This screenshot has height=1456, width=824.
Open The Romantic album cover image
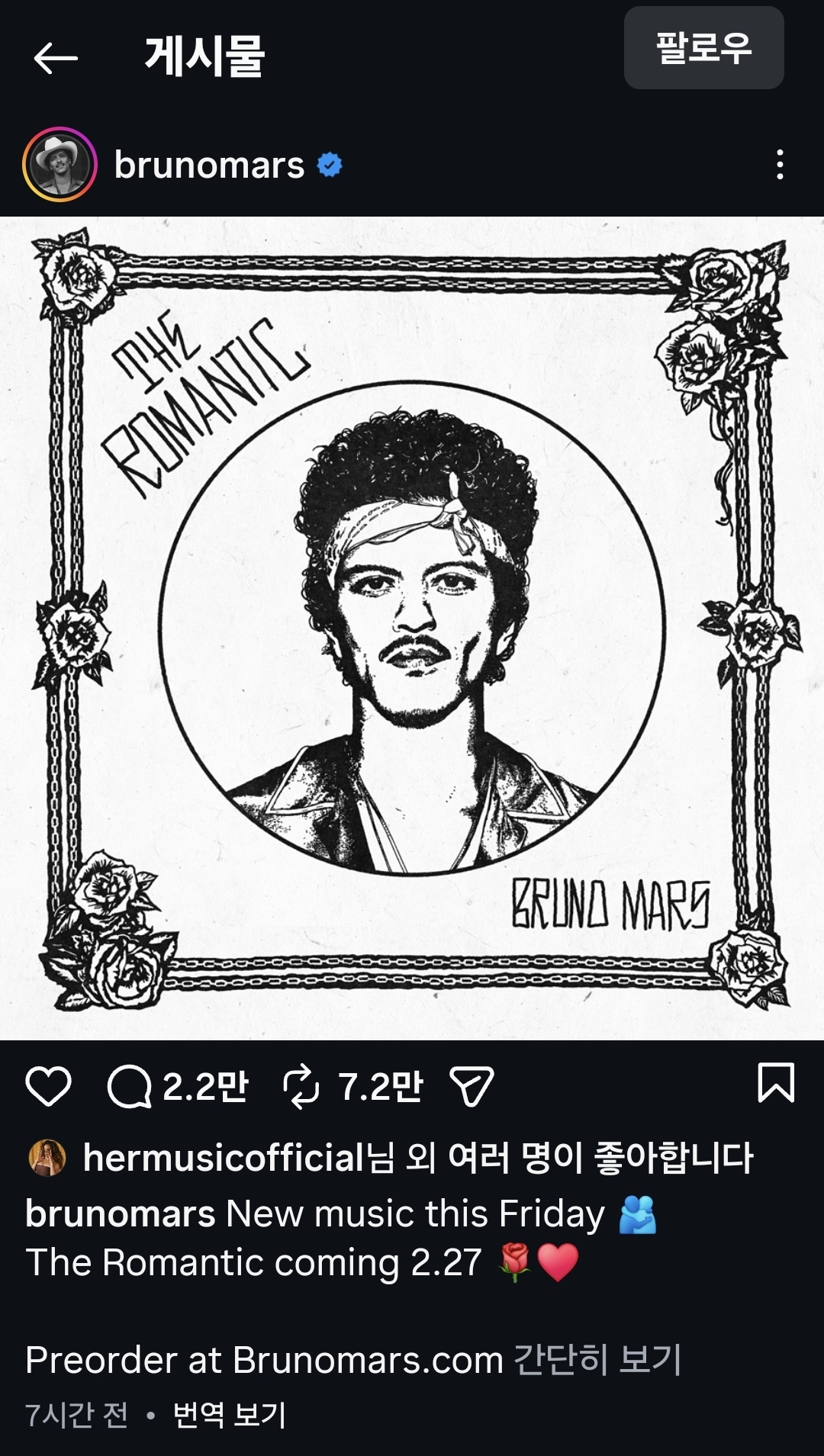pyautogui.click(x=412, y=628)
